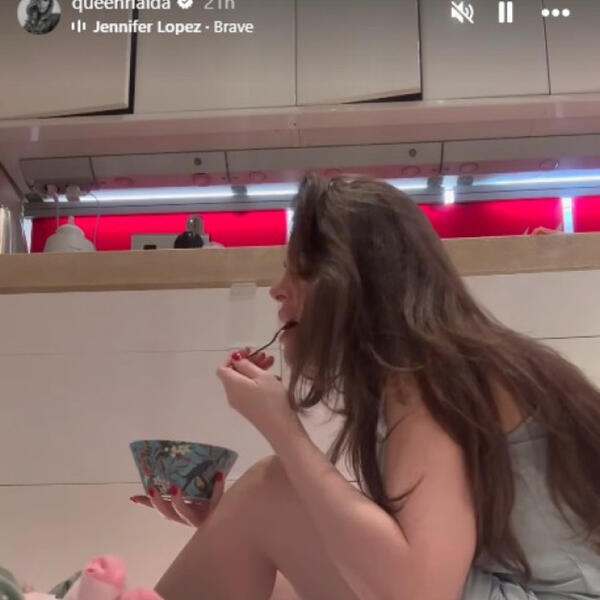This screenshot has height=600, width=600.
Task: Open the story poster's profile picture
Action: [x=39, y=14]
